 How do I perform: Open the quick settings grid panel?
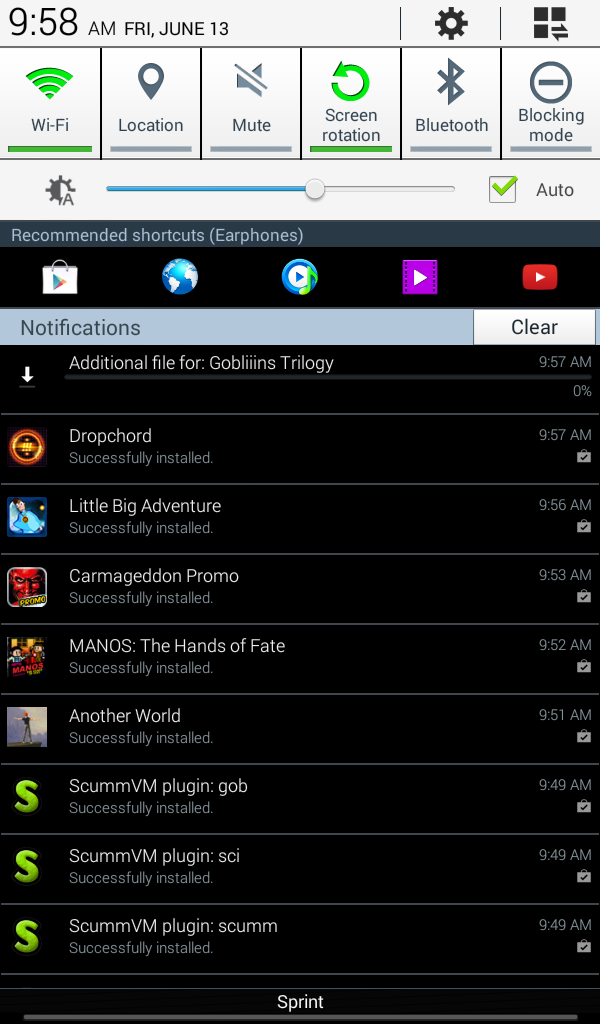[x=550, y=24]
